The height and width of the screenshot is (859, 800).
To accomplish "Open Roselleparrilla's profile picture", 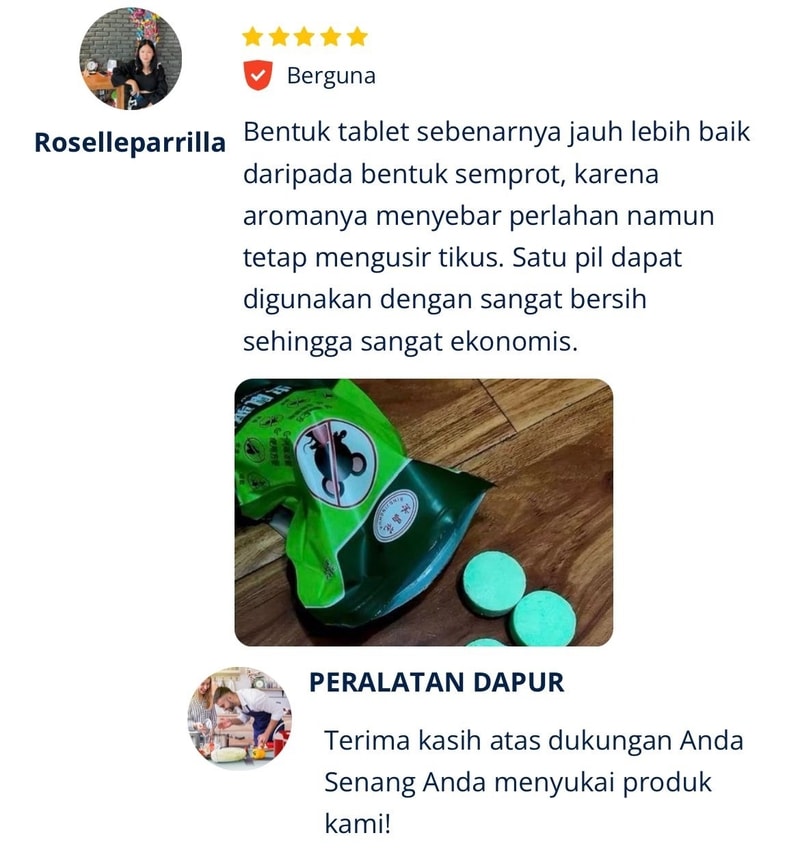I will click(x=131, y=59).
